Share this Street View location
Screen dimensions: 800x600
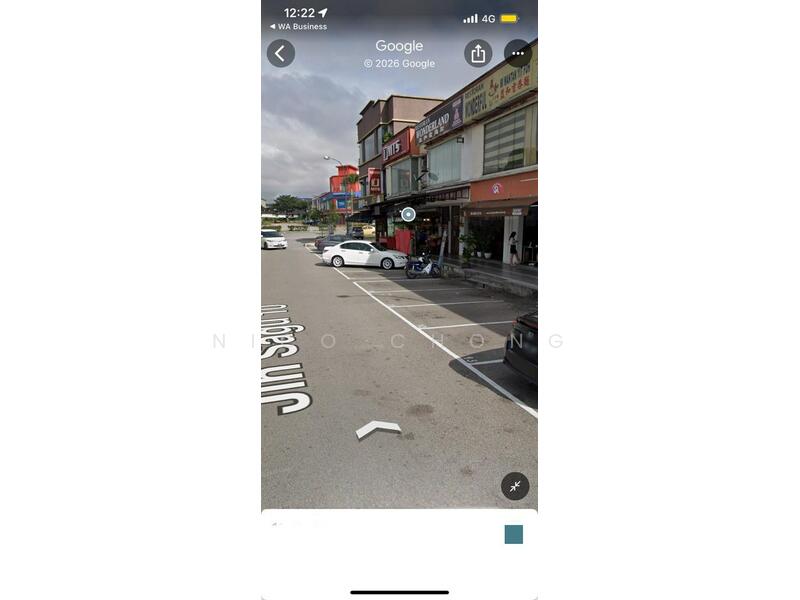pos(478,53)
